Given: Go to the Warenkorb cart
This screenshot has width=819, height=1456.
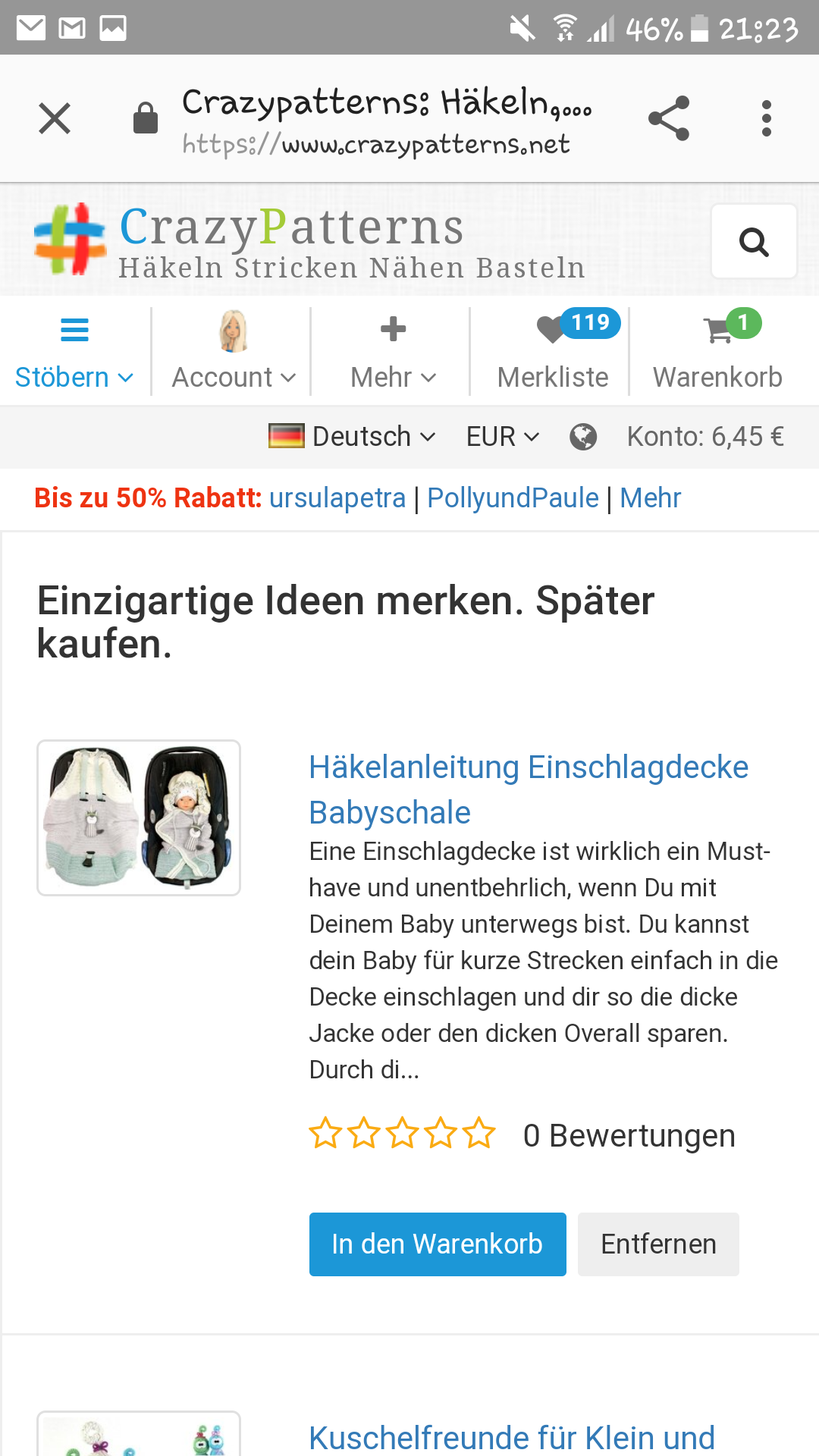Looking at the screenshot, I should click(717, 353).
